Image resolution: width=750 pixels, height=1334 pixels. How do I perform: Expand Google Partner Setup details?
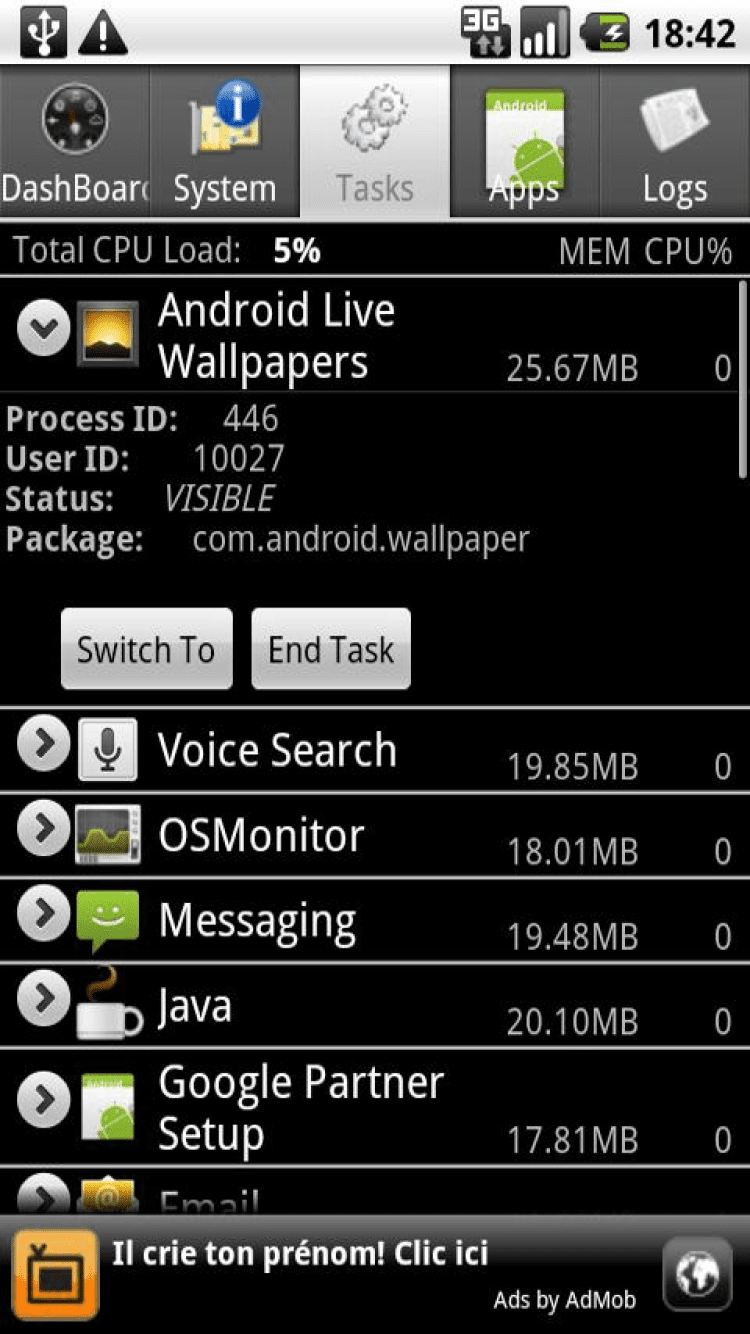click(x=43, y=1100)
